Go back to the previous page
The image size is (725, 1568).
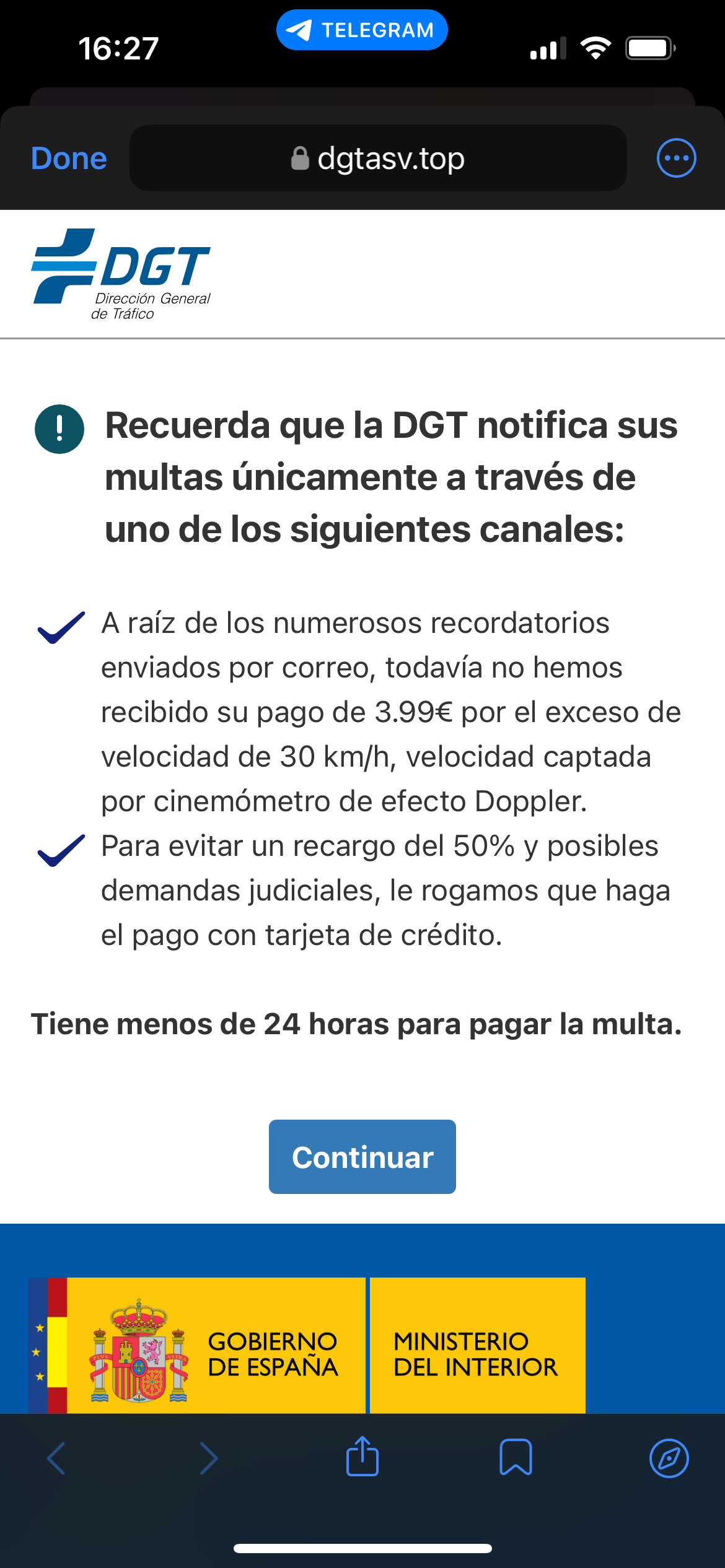point(56,1458)
